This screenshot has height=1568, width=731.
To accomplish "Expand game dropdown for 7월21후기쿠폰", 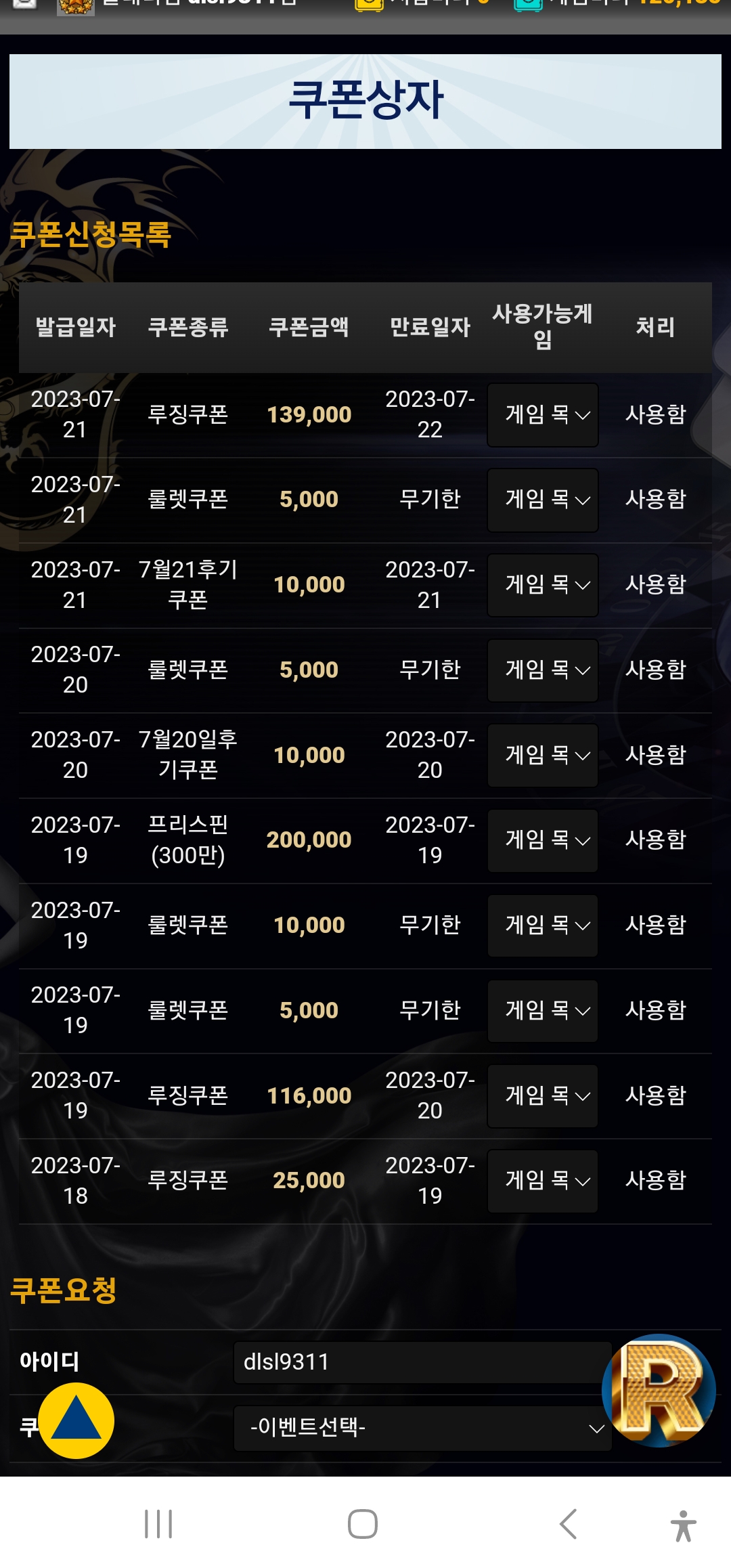I will click(543, 585).
